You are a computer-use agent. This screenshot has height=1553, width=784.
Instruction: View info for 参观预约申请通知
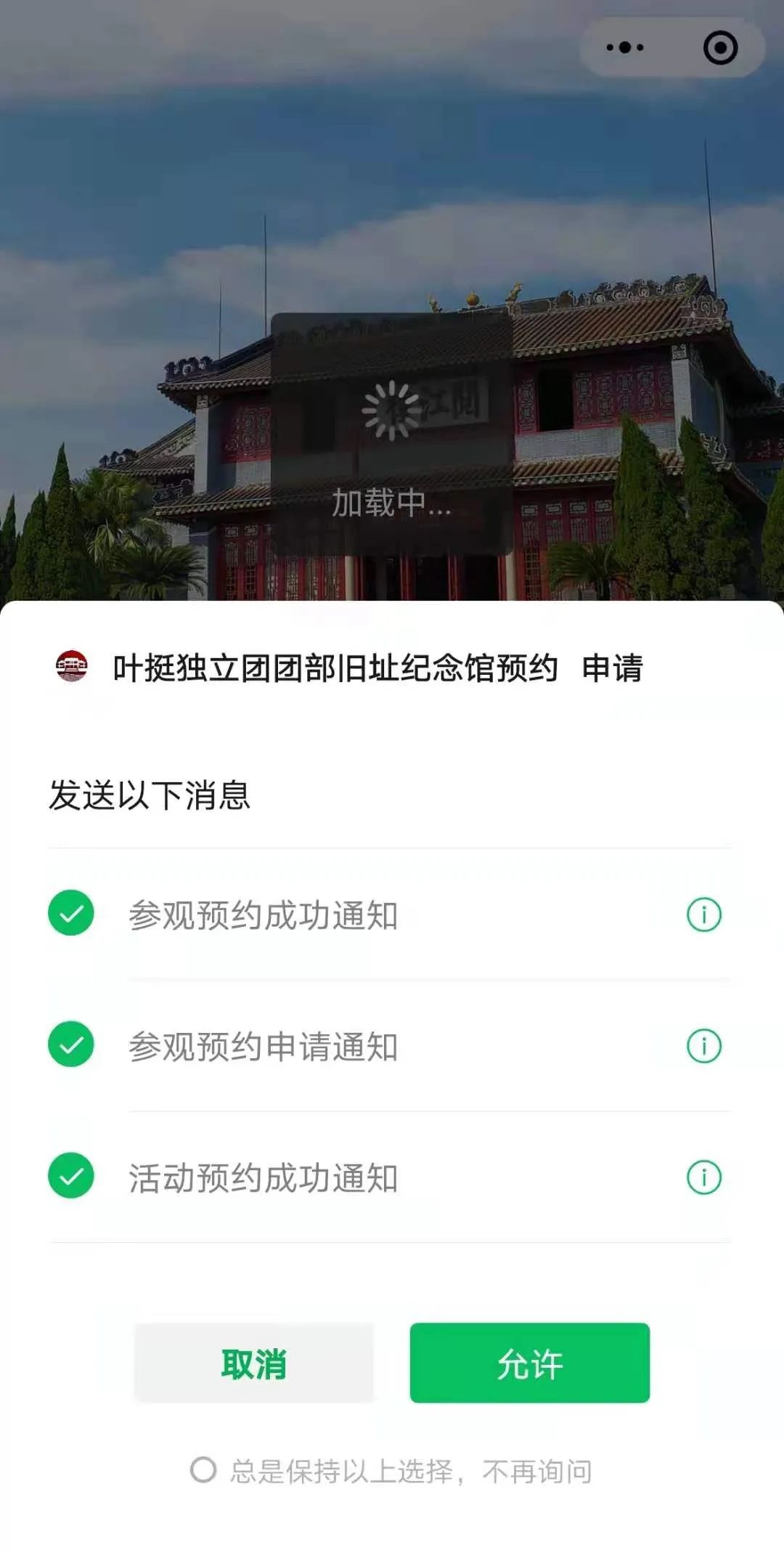703,1046
